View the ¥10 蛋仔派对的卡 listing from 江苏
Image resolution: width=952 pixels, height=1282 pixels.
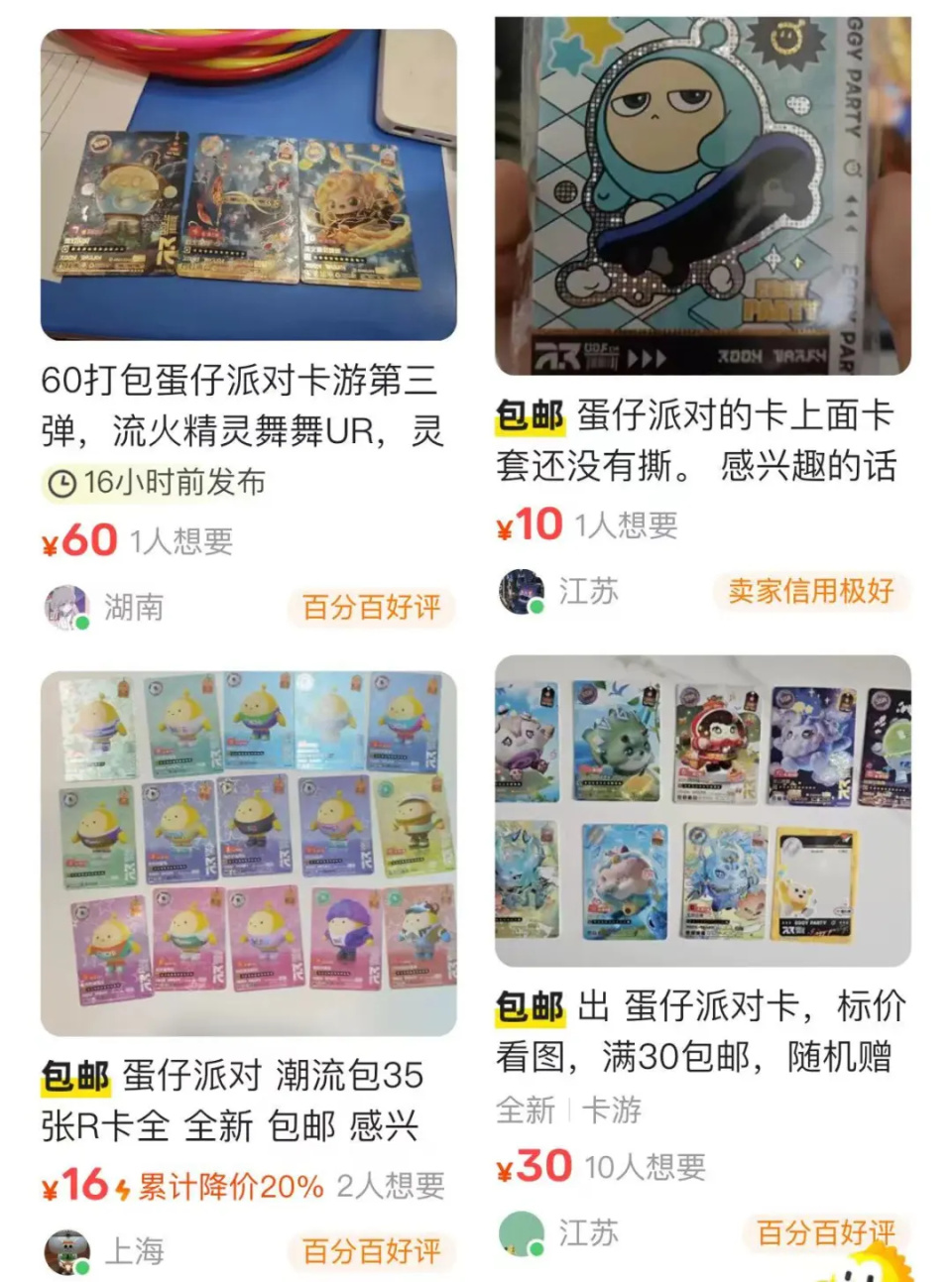(702, 196)
